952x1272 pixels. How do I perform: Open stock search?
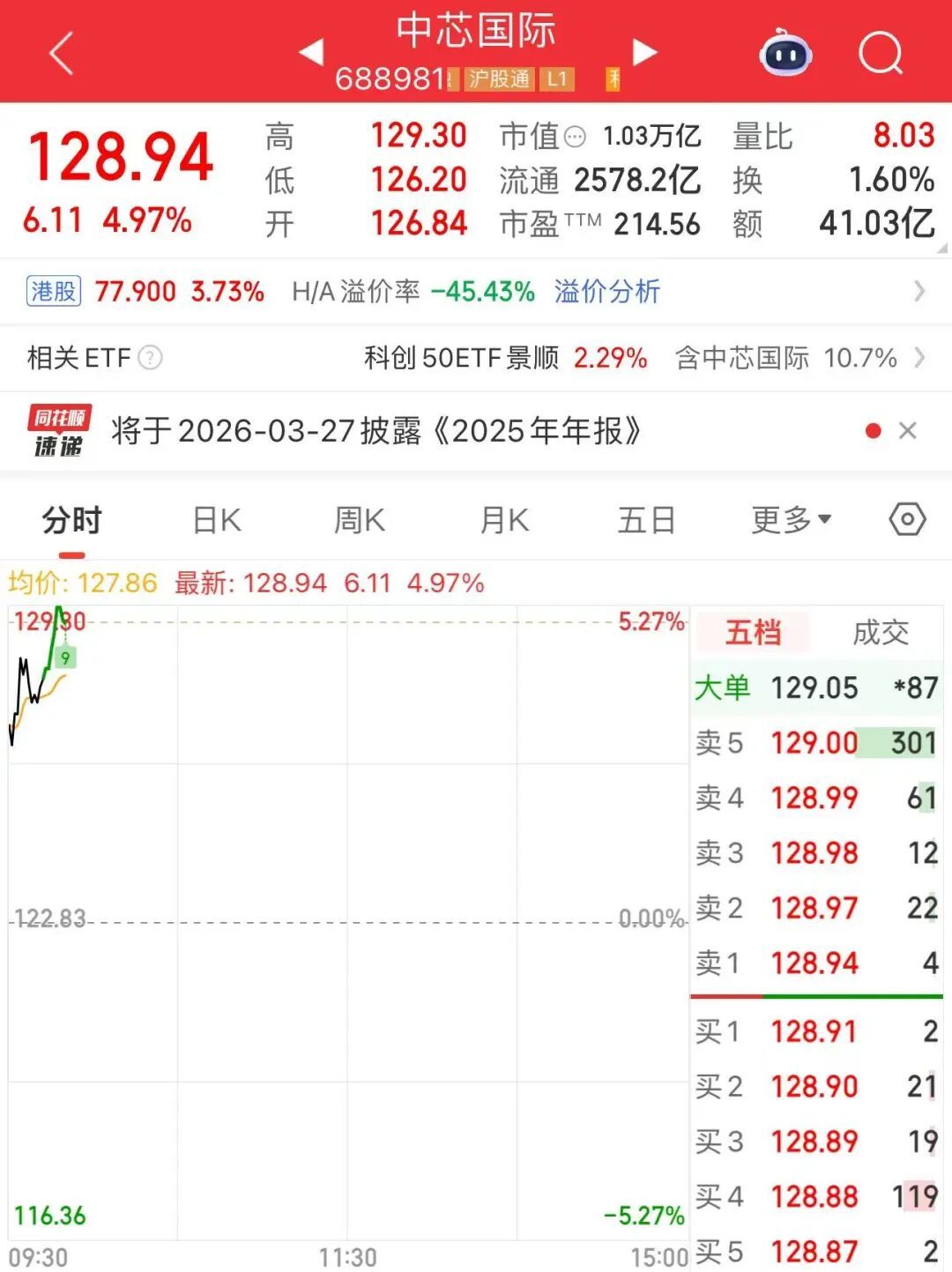click(x=880, y=54)
